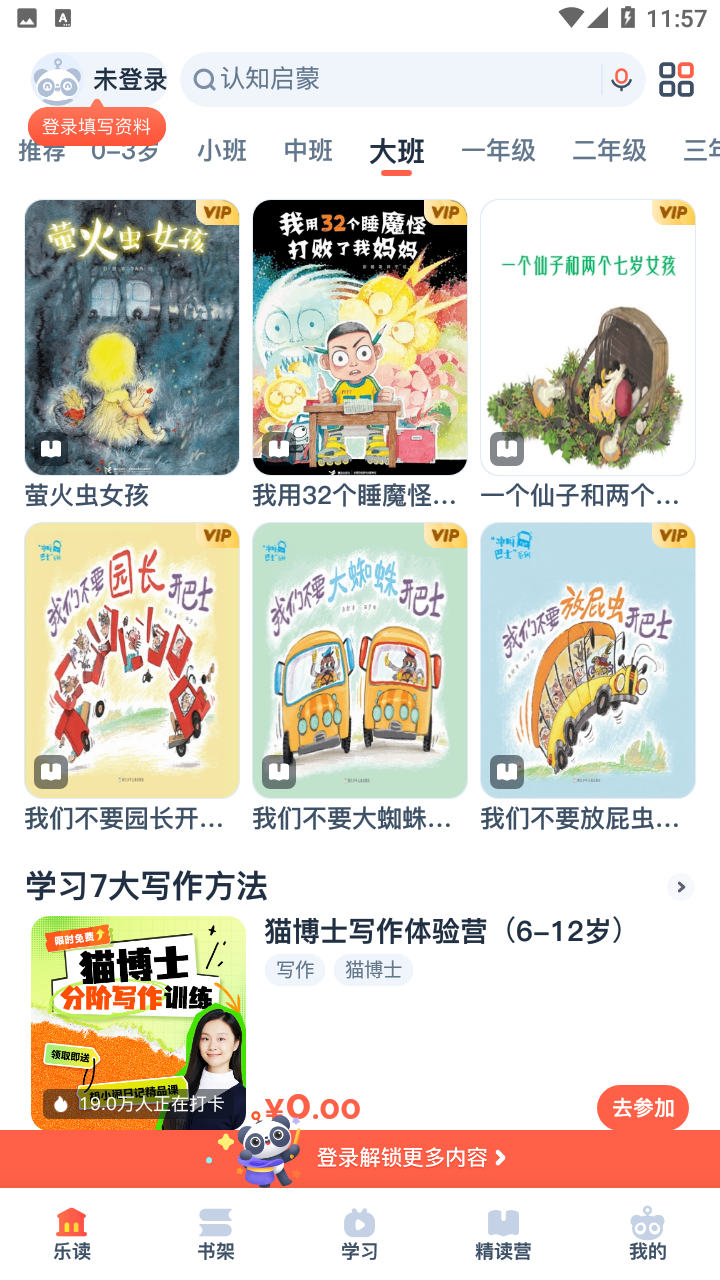Go to the 书架 tab
Screen dimensions: 720x1280
pyautogui.click(x=215, y=1234)
